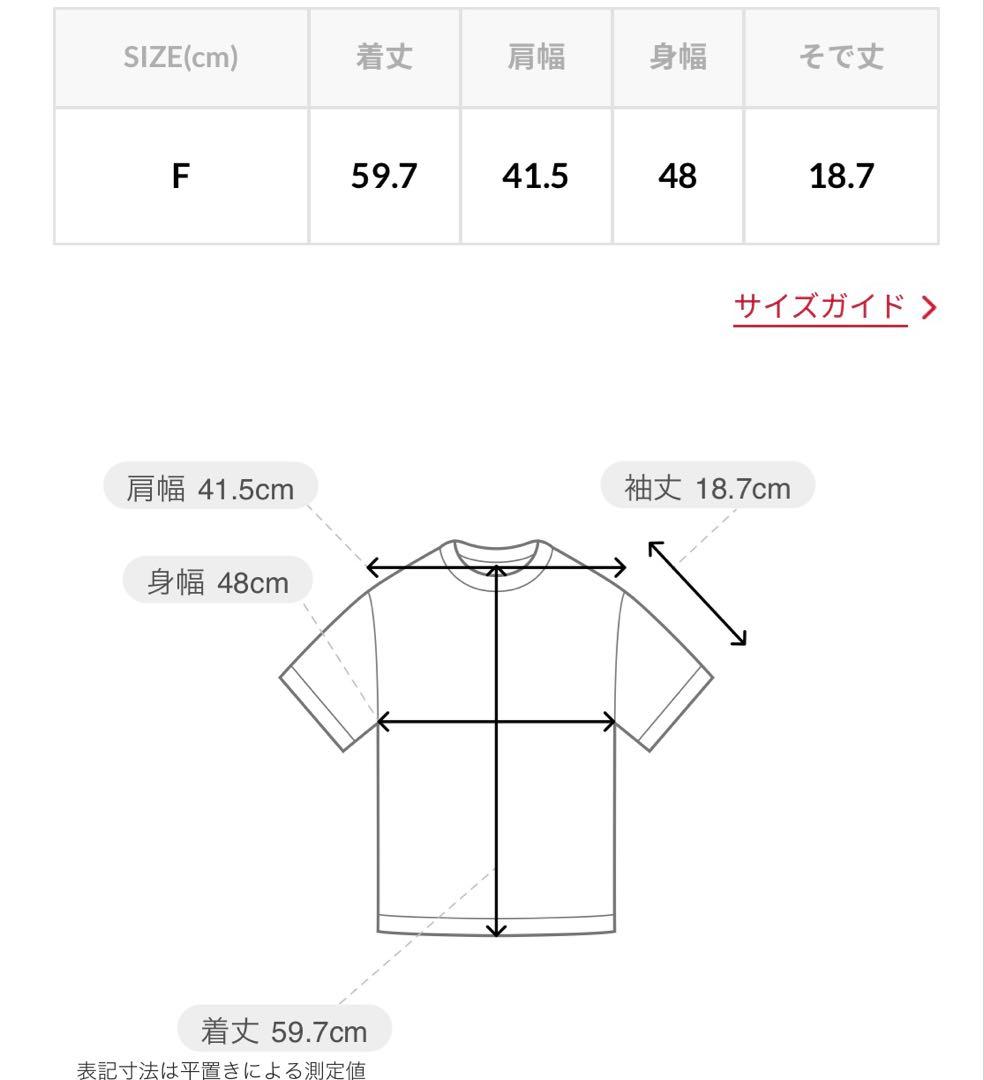
Task: Click the 肩幅 table header
Action: pyautogui.click(x=535, y=58)
